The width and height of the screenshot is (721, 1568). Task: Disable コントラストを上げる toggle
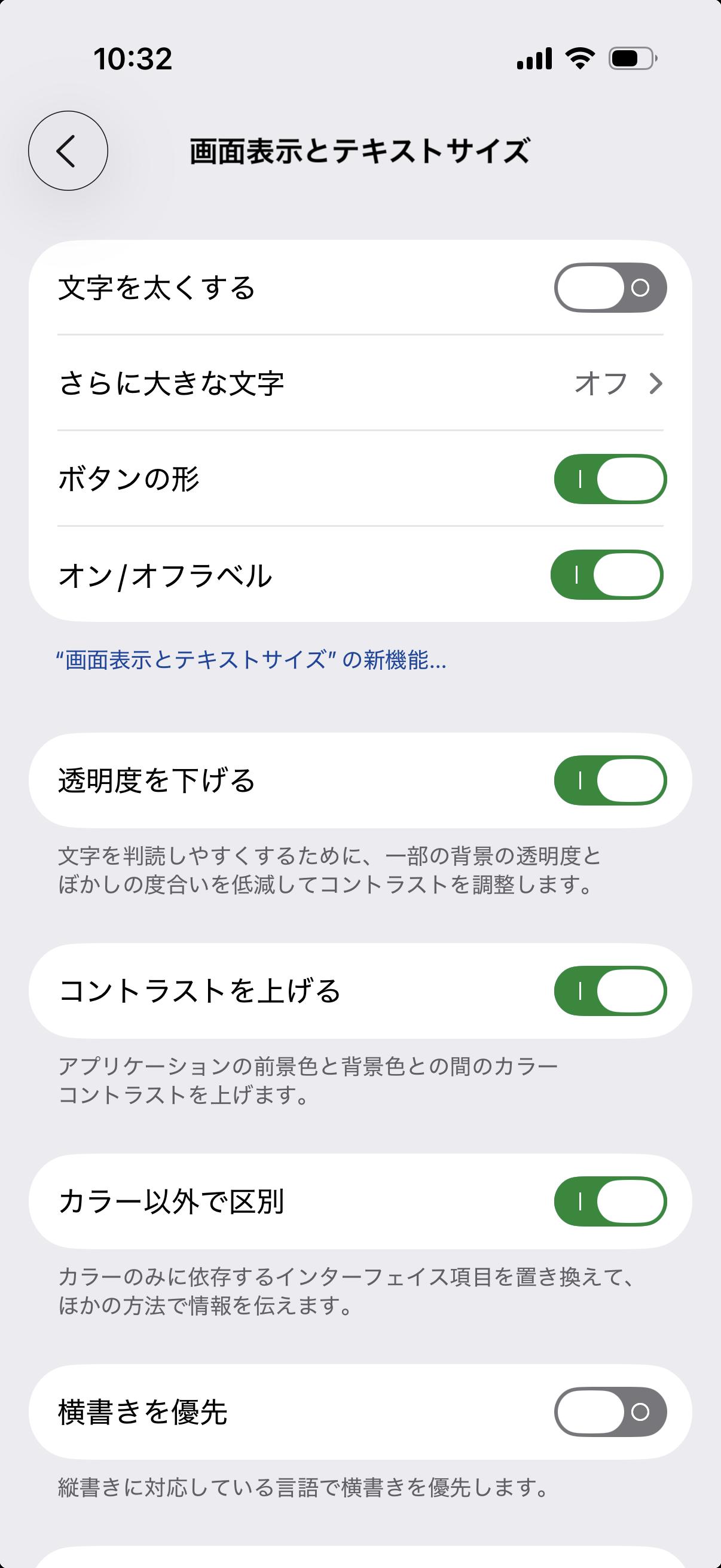[x=610, y=991]
